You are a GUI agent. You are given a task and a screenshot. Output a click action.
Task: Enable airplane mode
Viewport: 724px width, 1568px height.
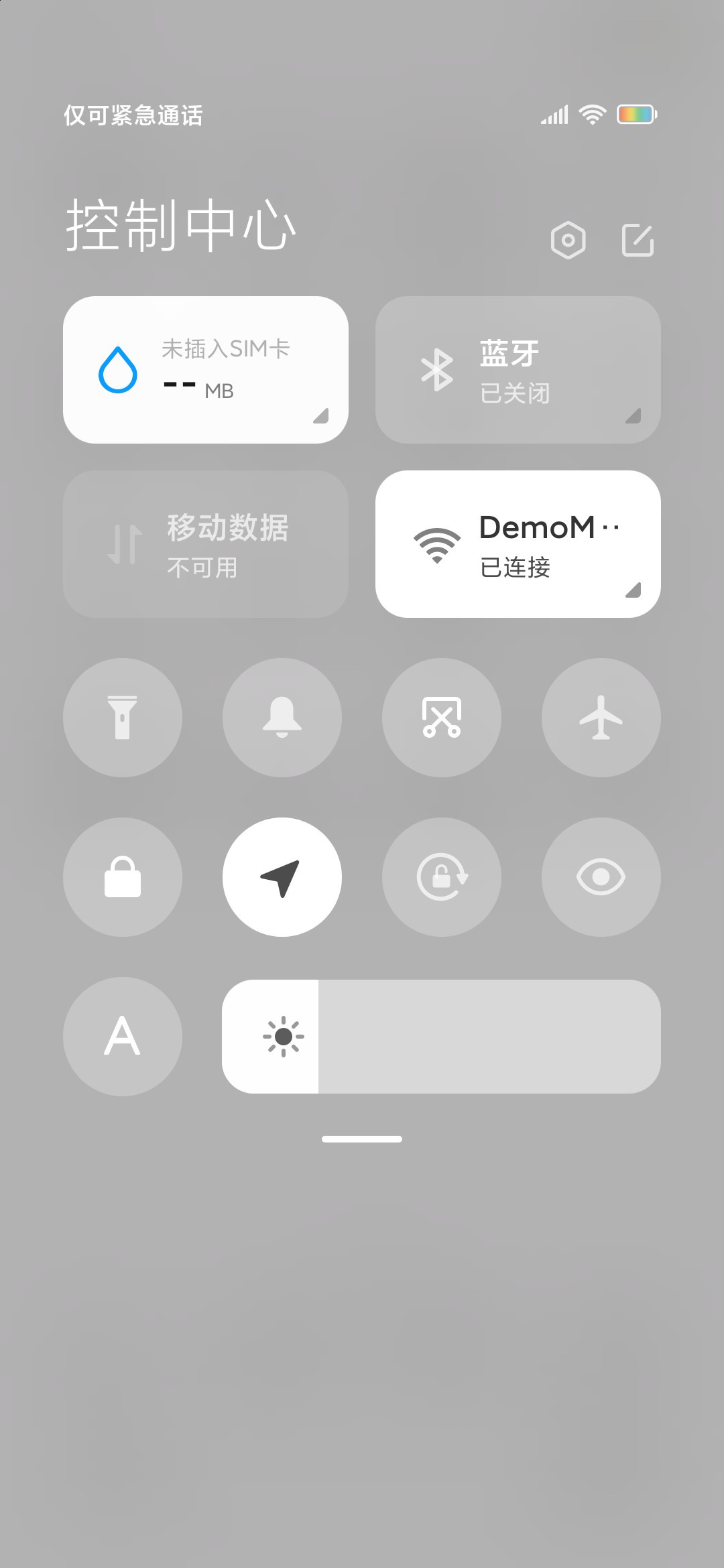[601, 718]
